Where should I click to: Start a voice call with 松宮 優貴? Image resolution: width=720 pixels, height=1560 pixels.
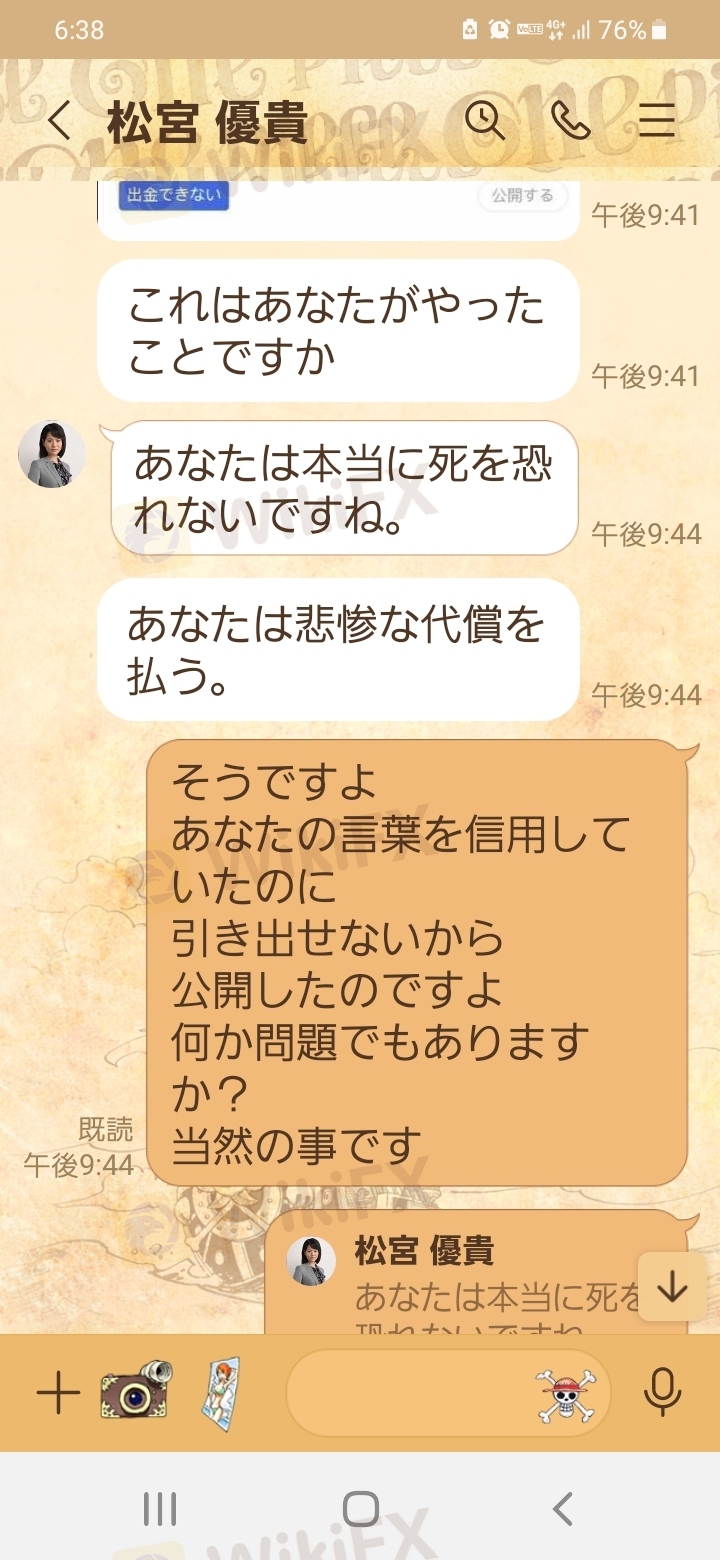[570, 122]
